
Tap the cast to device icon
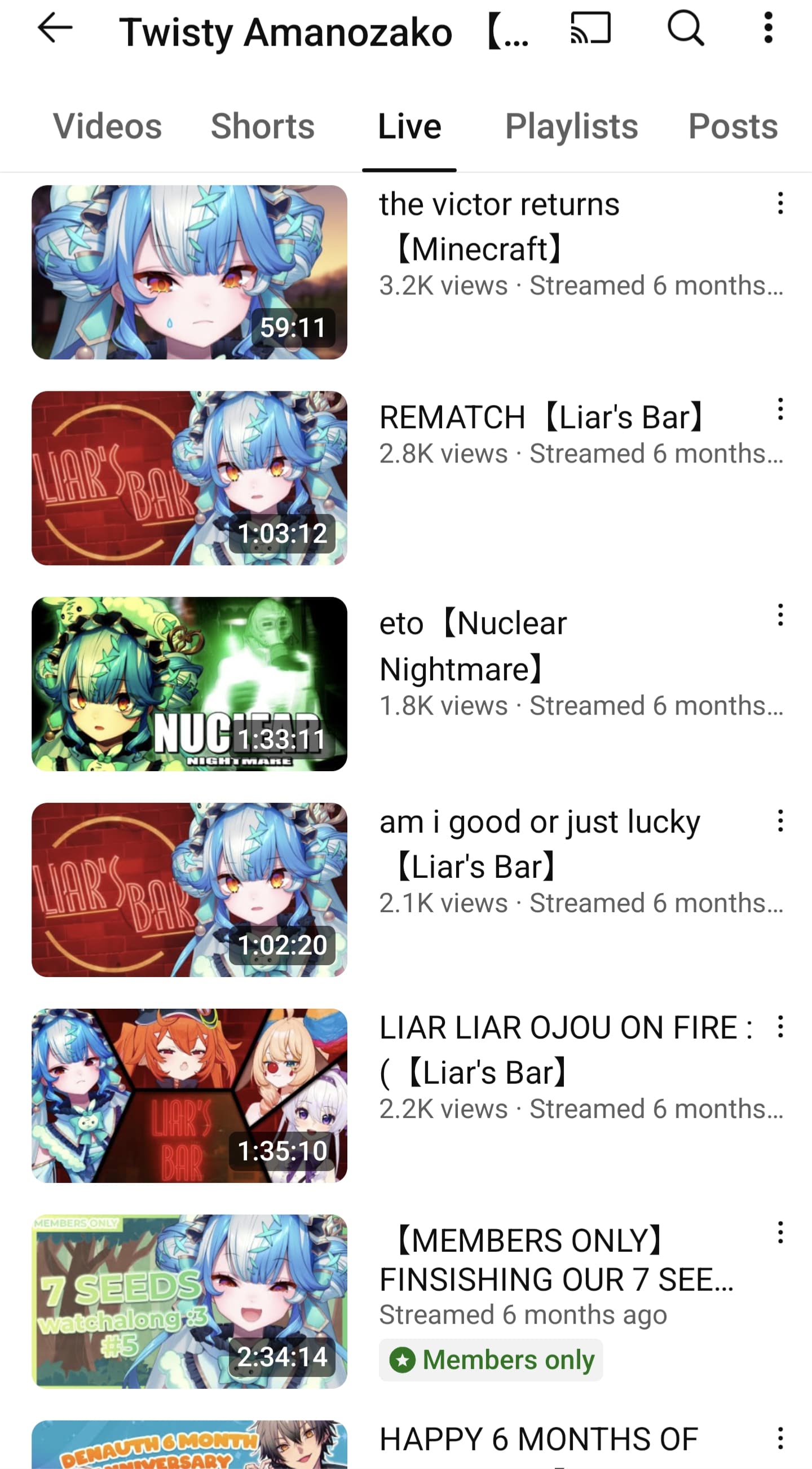coord(591,29)
